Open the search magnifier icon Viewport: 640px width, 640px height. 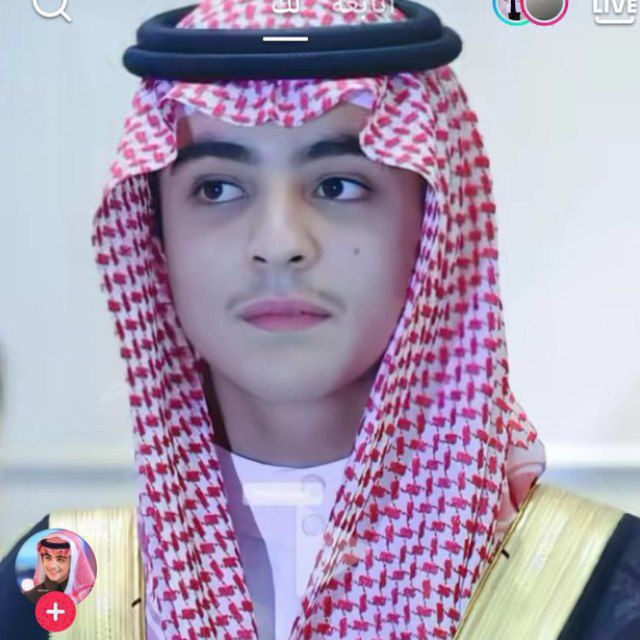51,9
